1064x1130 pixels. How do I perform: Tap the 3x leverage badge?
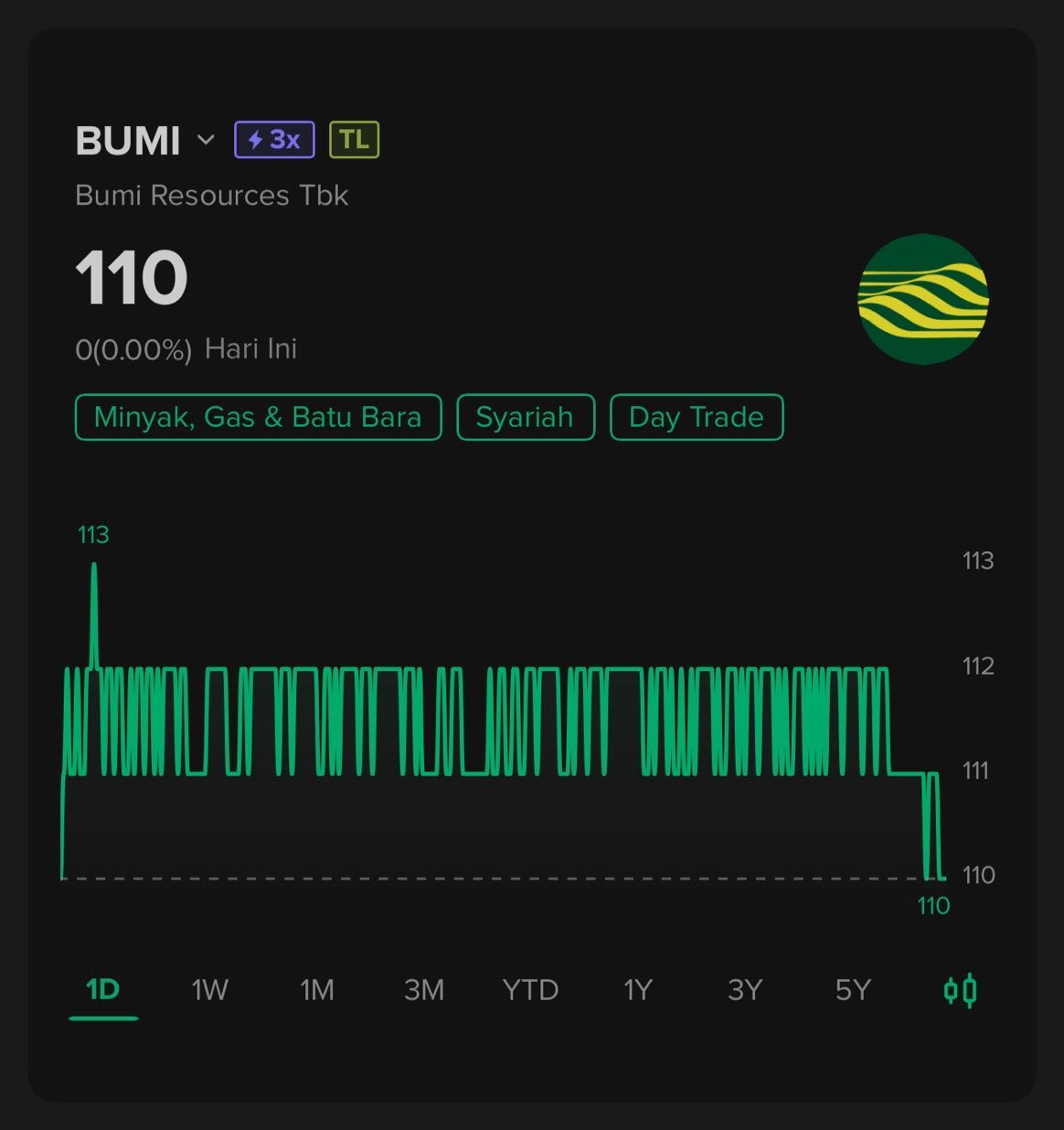274,140
